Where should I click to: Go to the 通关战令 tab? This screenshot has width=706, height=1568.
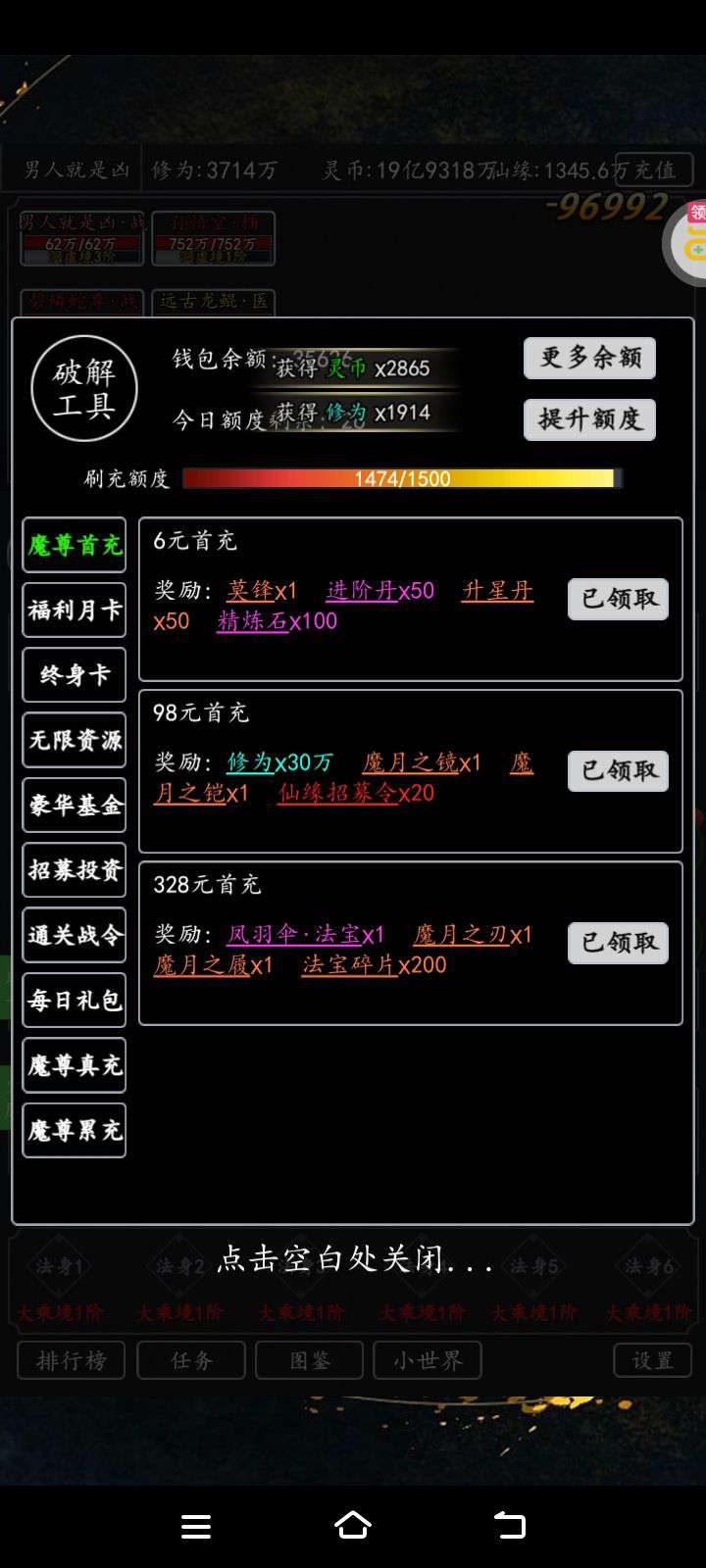(75, 935)
